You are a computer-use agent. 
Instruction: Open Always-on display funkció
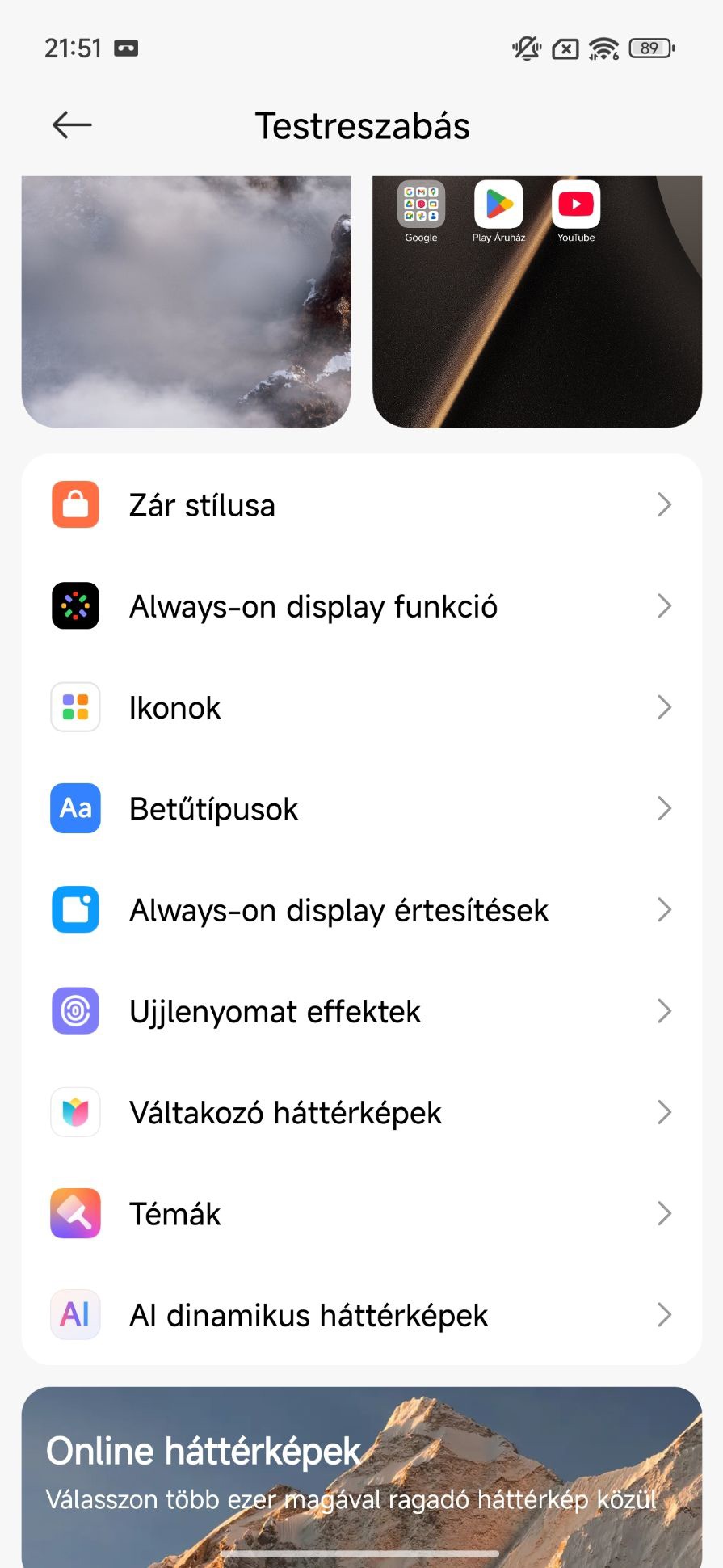tap(361, 606)
